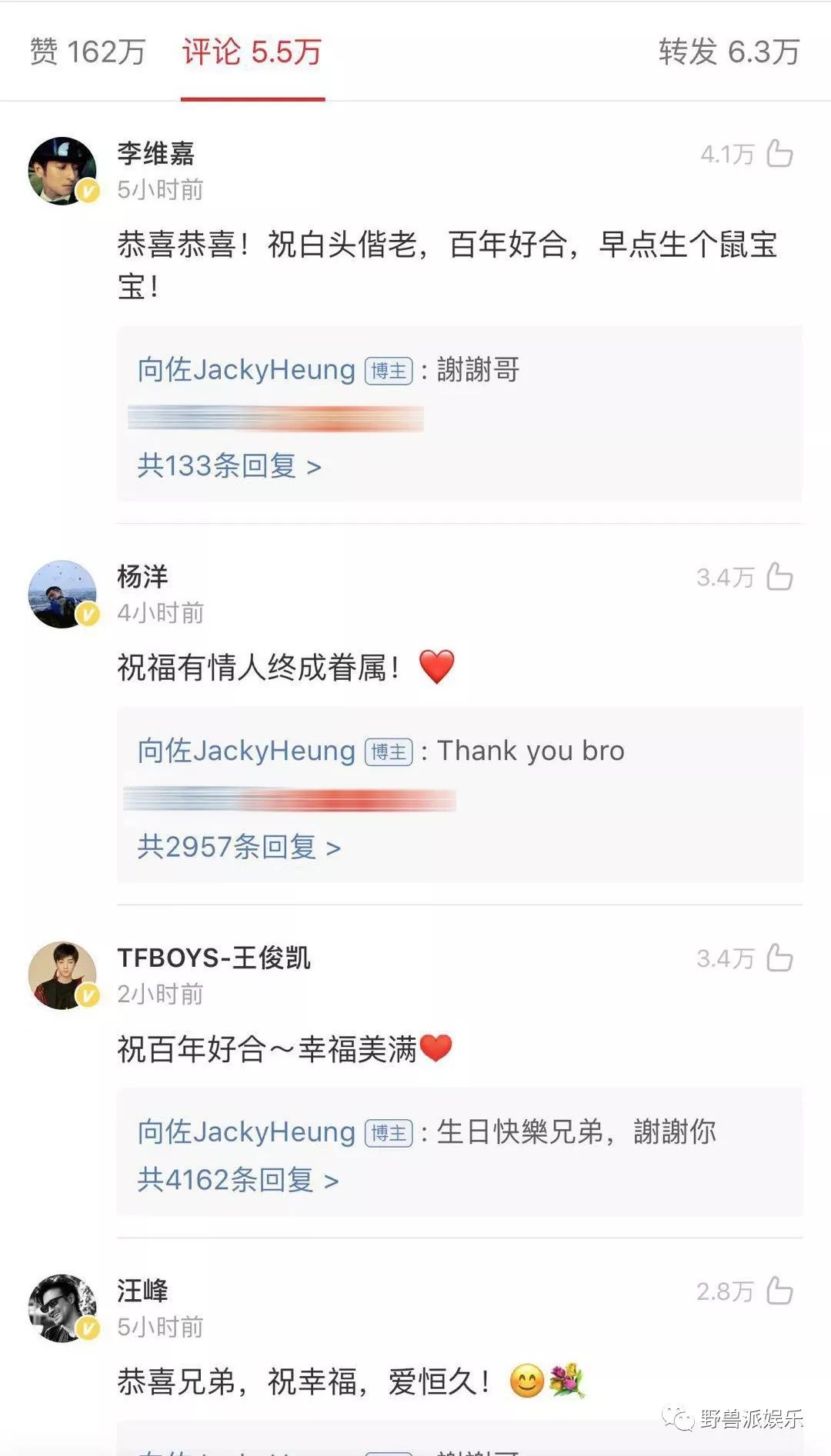Like 李维嘉's comment with the thumbs-up icon
This screenshot has width=831, height=1456.
tap(779, 154)
